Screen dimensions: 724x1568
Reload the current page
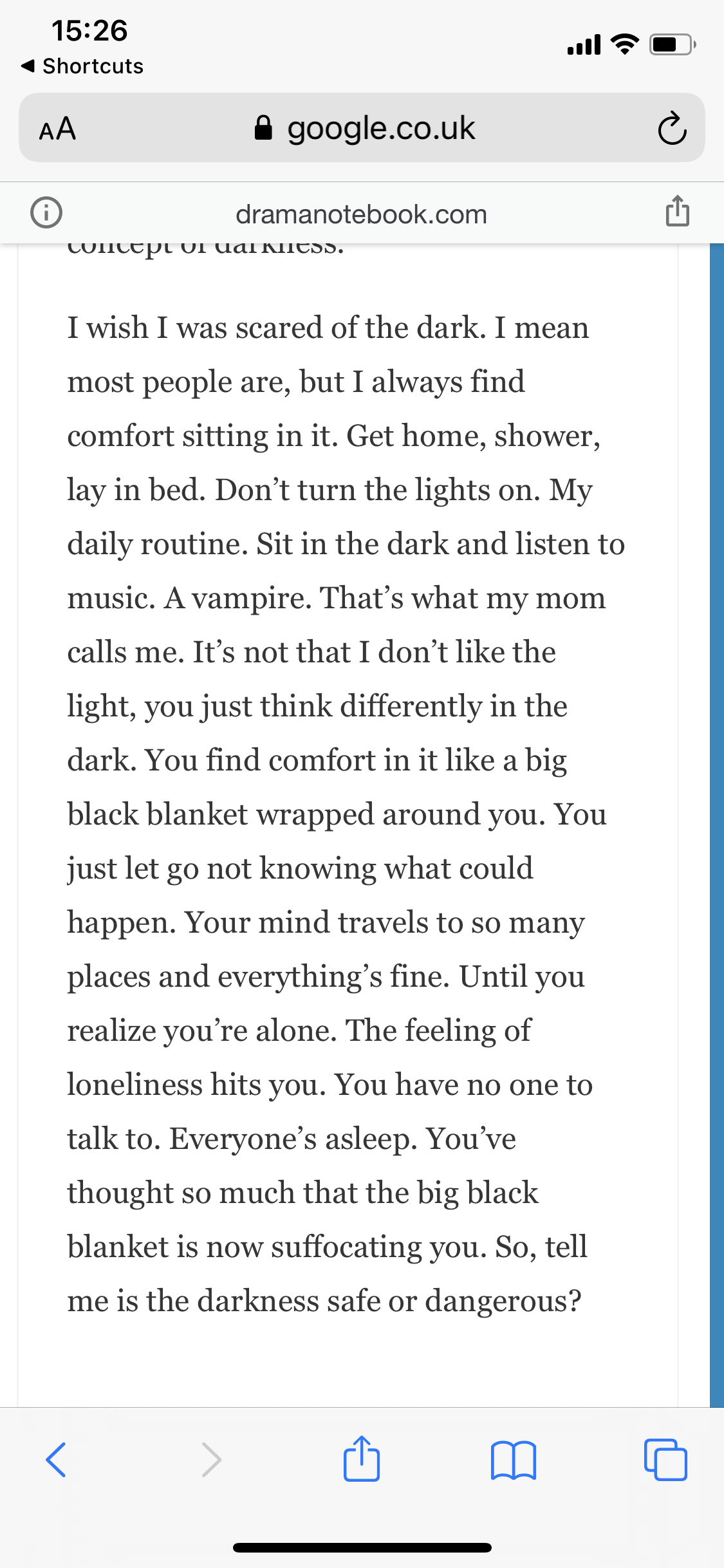click(x=672, y=129)
